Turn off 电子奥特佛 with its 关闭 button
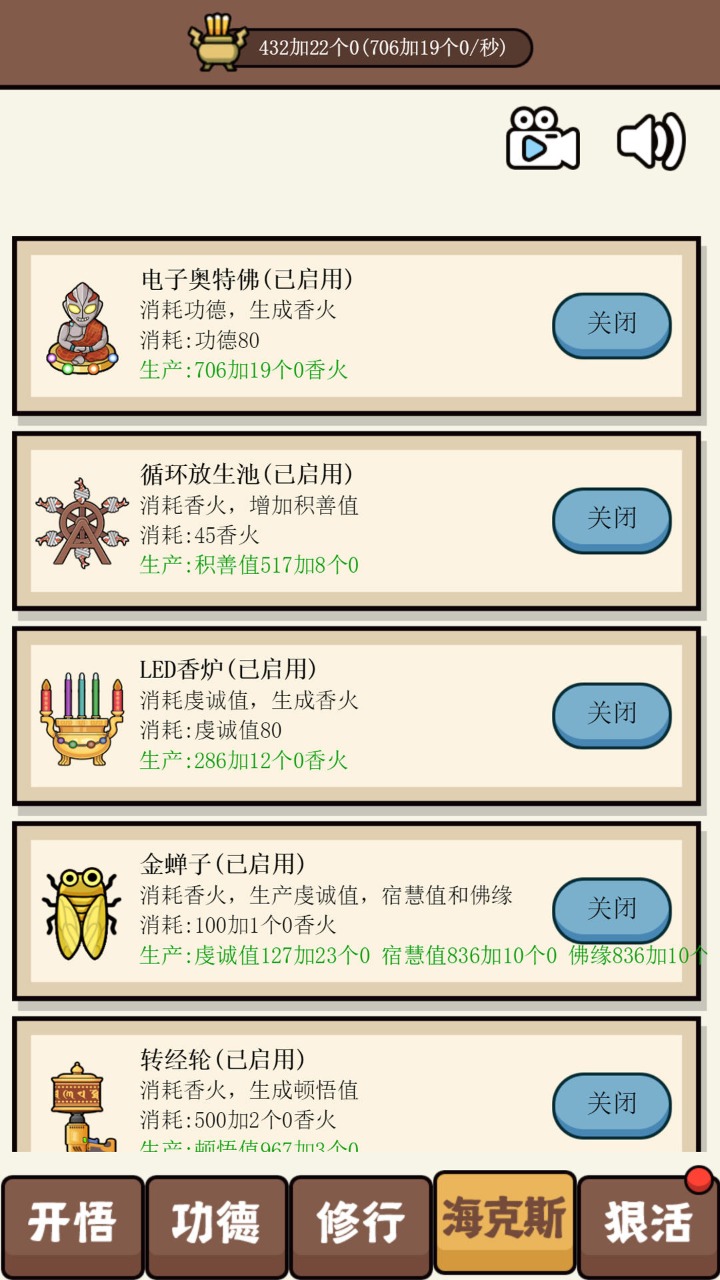 pos(611,324)
